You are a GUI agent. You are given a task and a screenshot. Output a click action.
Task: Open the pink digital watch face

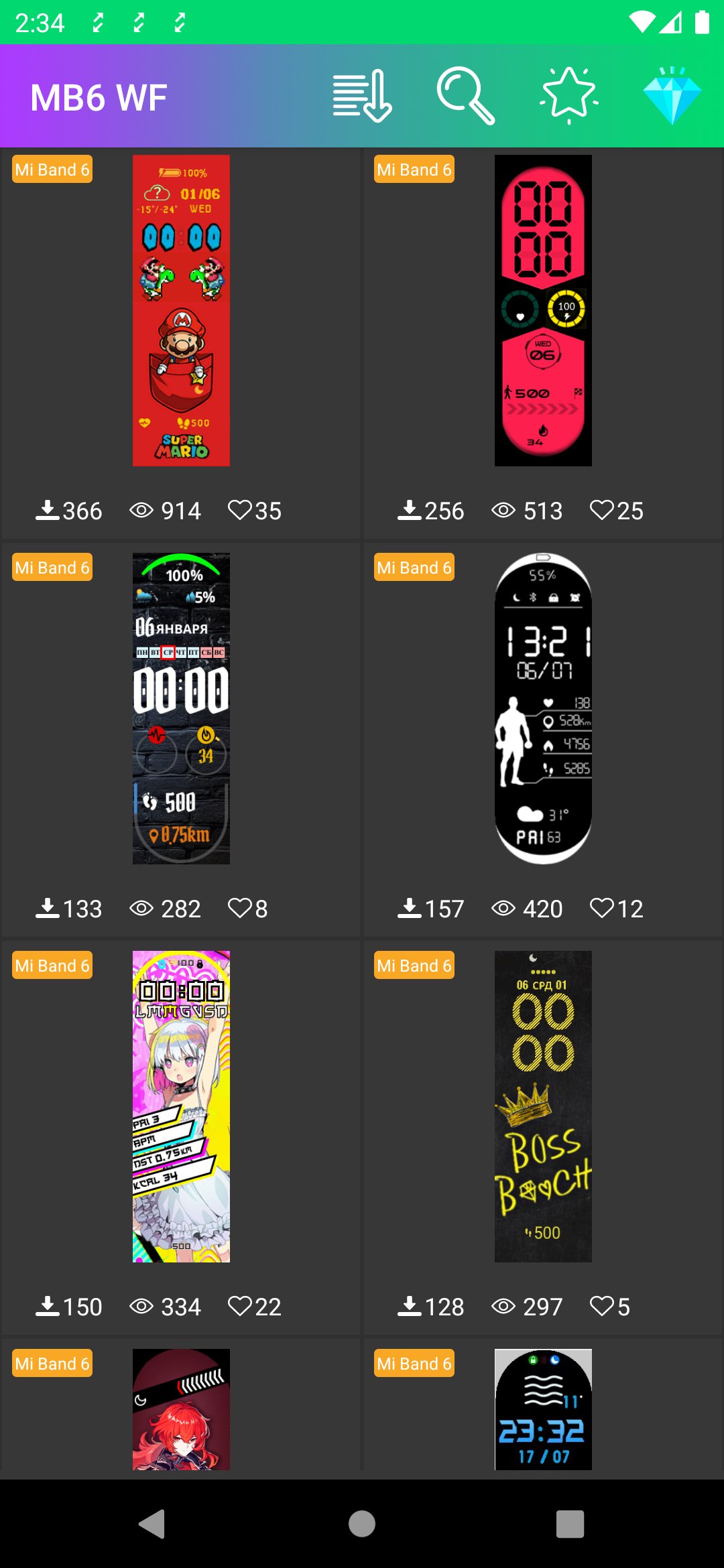pyautogui.click(x=543, y=310)
